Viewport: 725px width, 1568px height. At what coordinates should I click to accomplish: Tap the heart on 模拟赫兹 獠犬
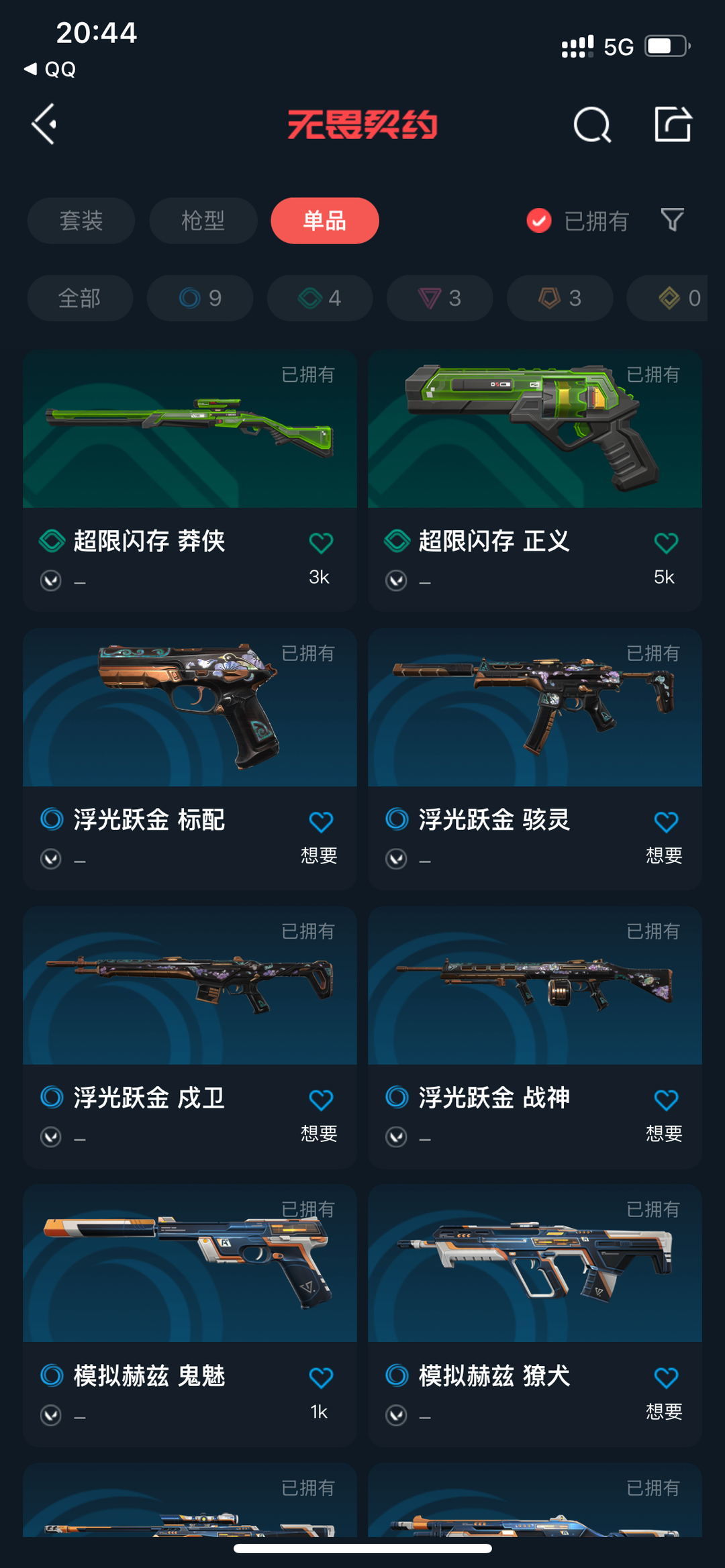pos(666,1377)
